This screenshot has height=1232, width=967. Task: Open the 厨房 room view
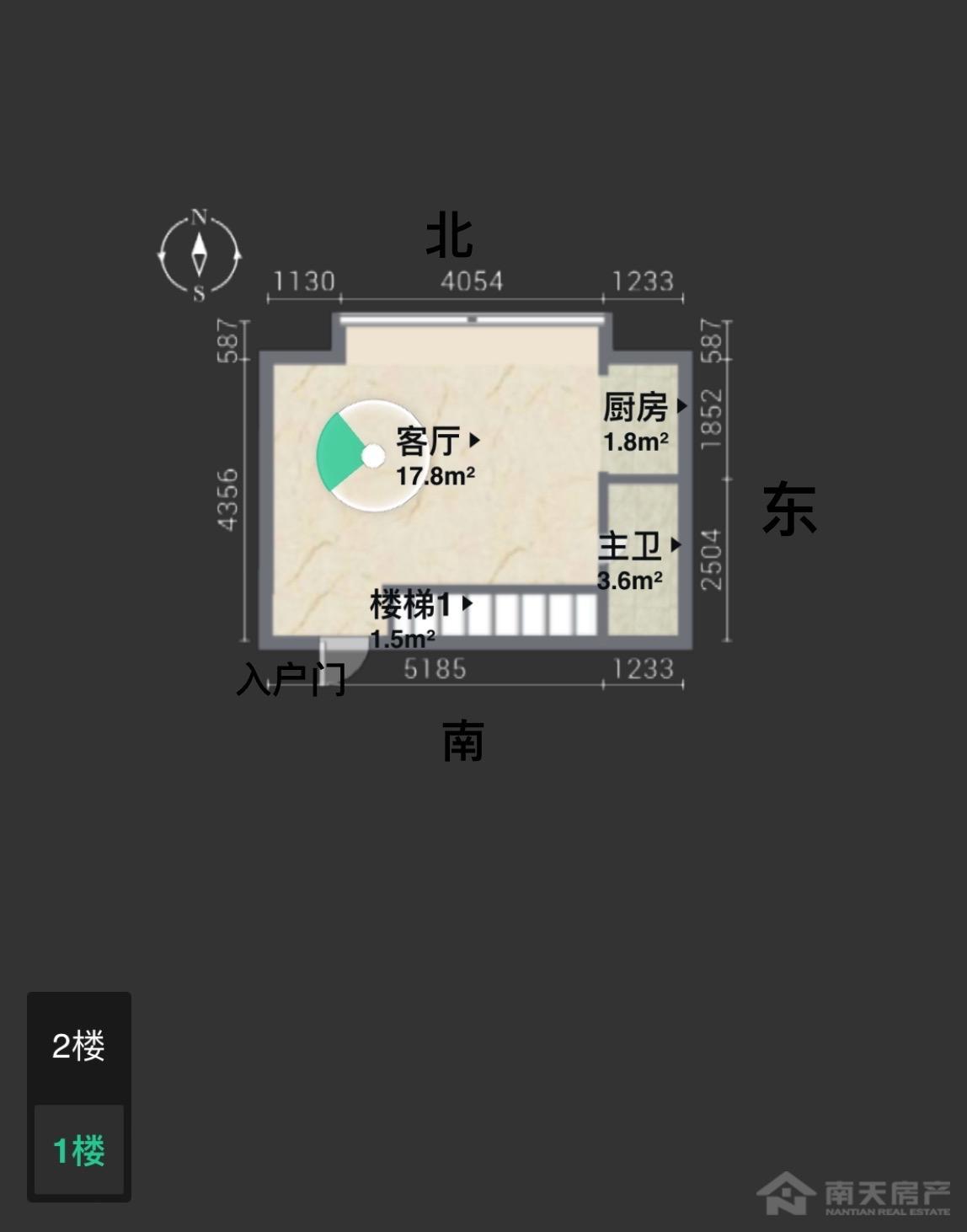pos(644,407)
